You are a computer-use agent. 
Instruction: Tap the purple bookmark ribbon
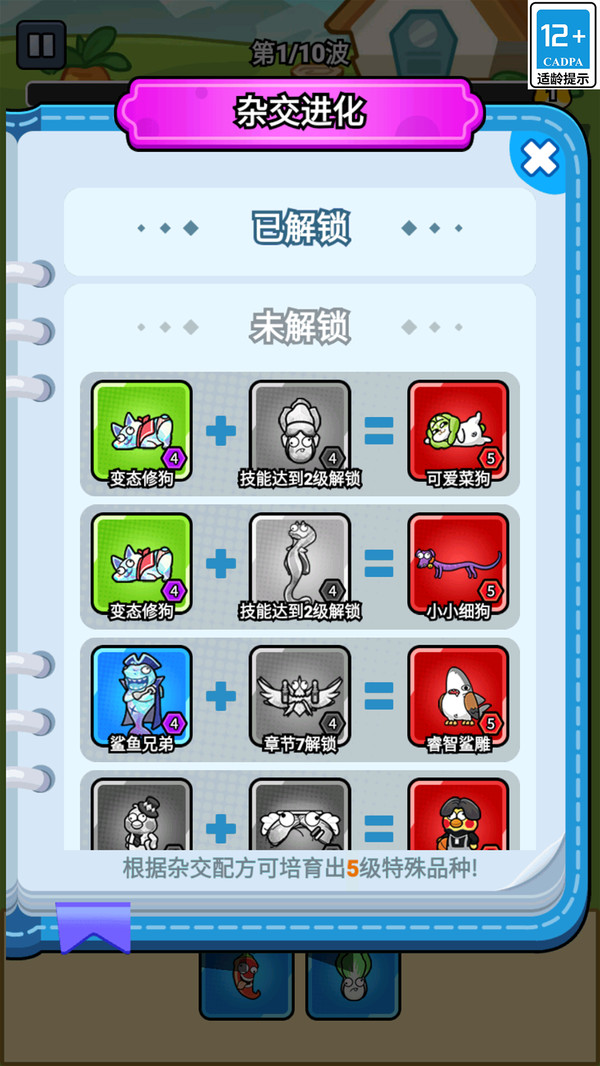93,927
